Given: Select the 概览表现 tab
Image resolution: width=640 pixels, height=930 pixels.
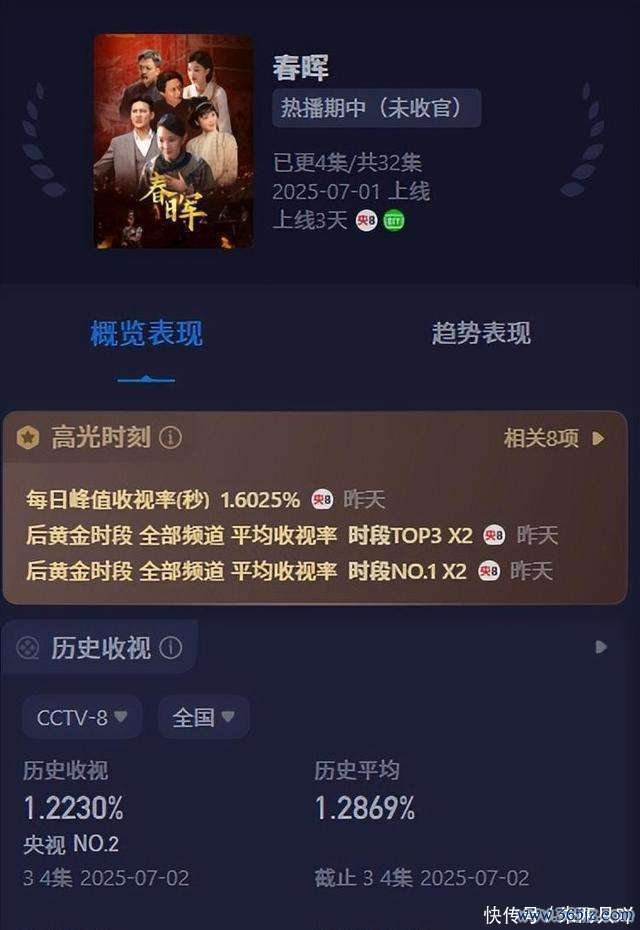Looking at the screenshot, I should point(146,334).
